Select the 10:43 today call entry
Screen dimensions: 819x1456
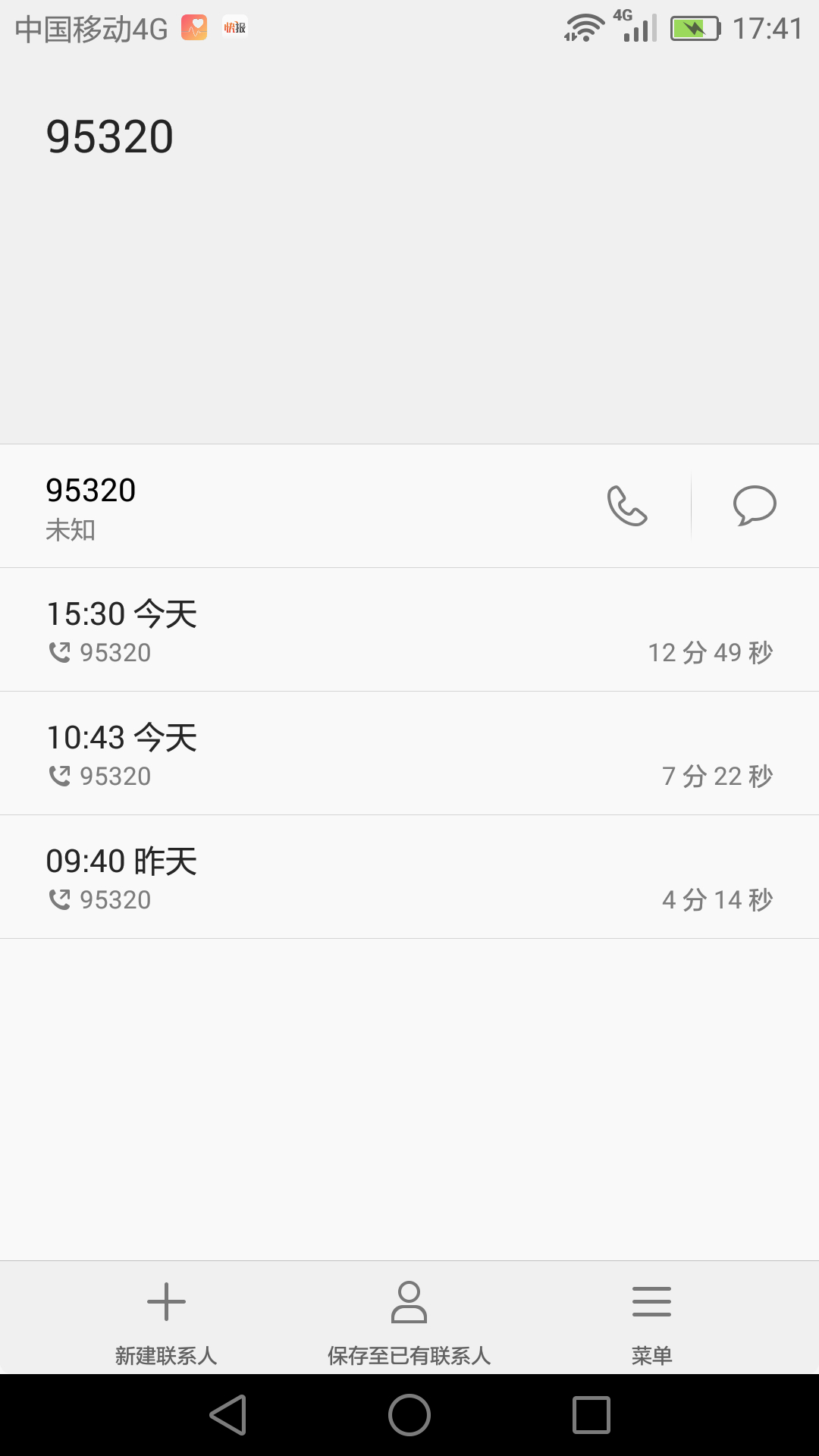(409, 754)
